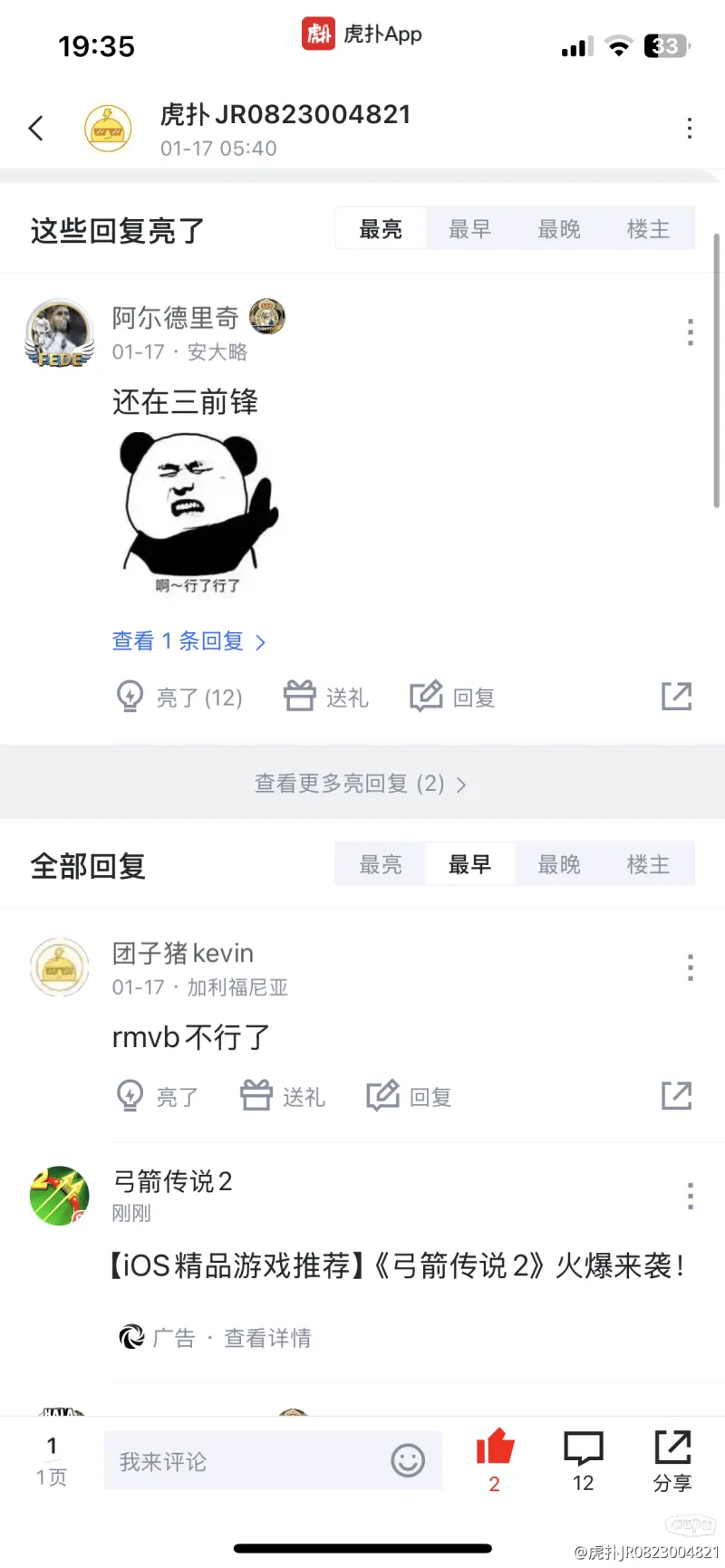This screenshot has height=1568, width=725.
Task: Go back using the back arrow
Action: point(36,129)
